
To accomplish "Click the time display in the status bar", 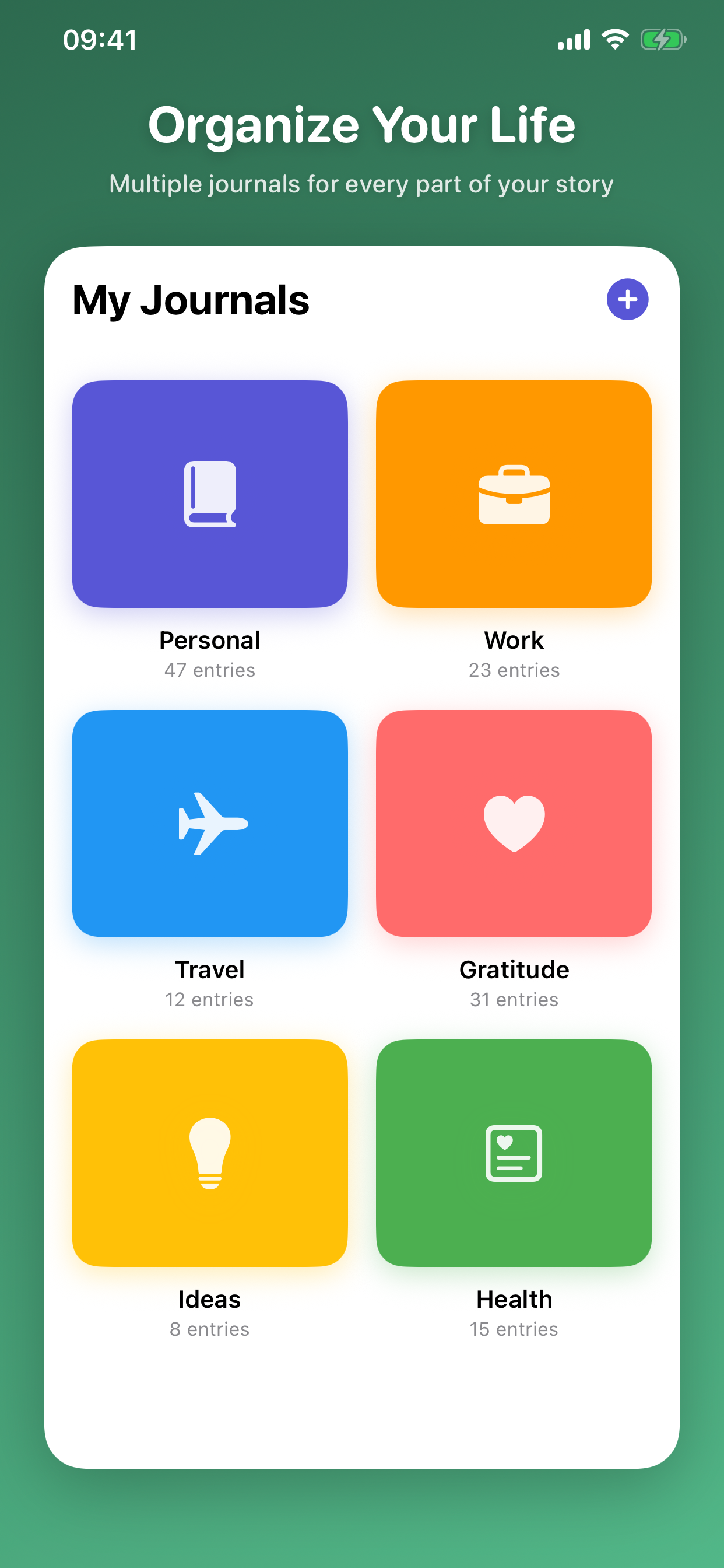I will [x=99, y=39].
